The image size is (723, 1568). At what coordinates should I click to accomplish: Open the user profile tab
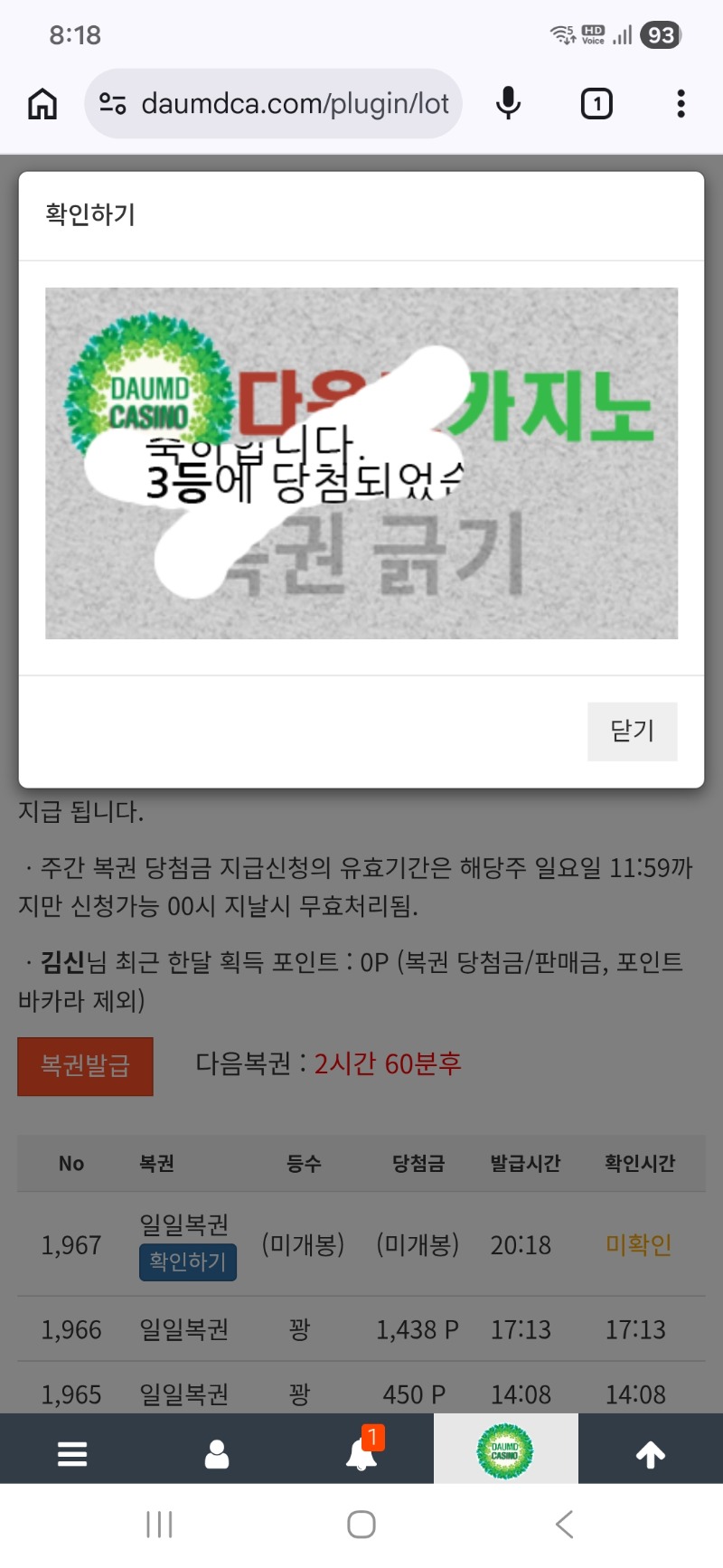pos(217,1454)
